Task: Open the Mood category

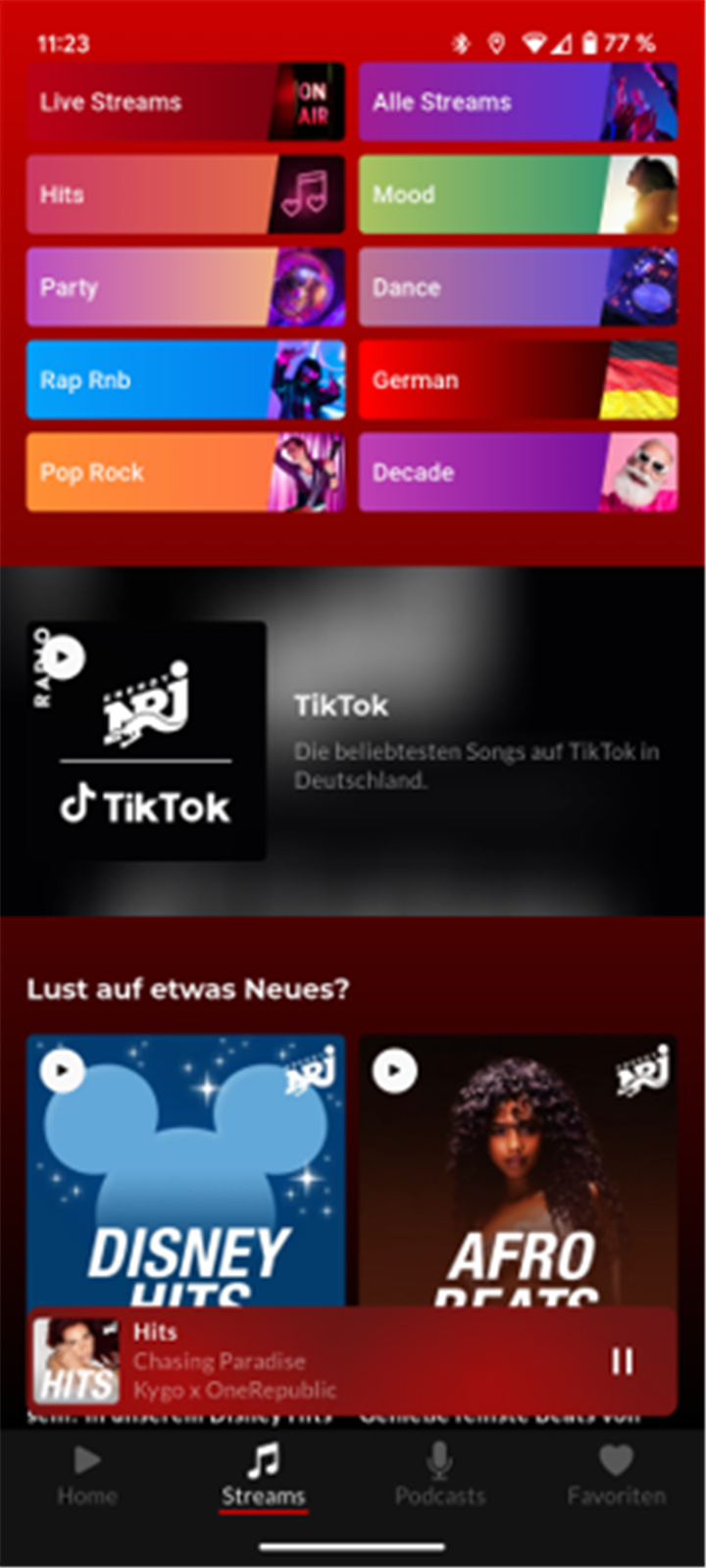Action: click(x=518, y=194)
